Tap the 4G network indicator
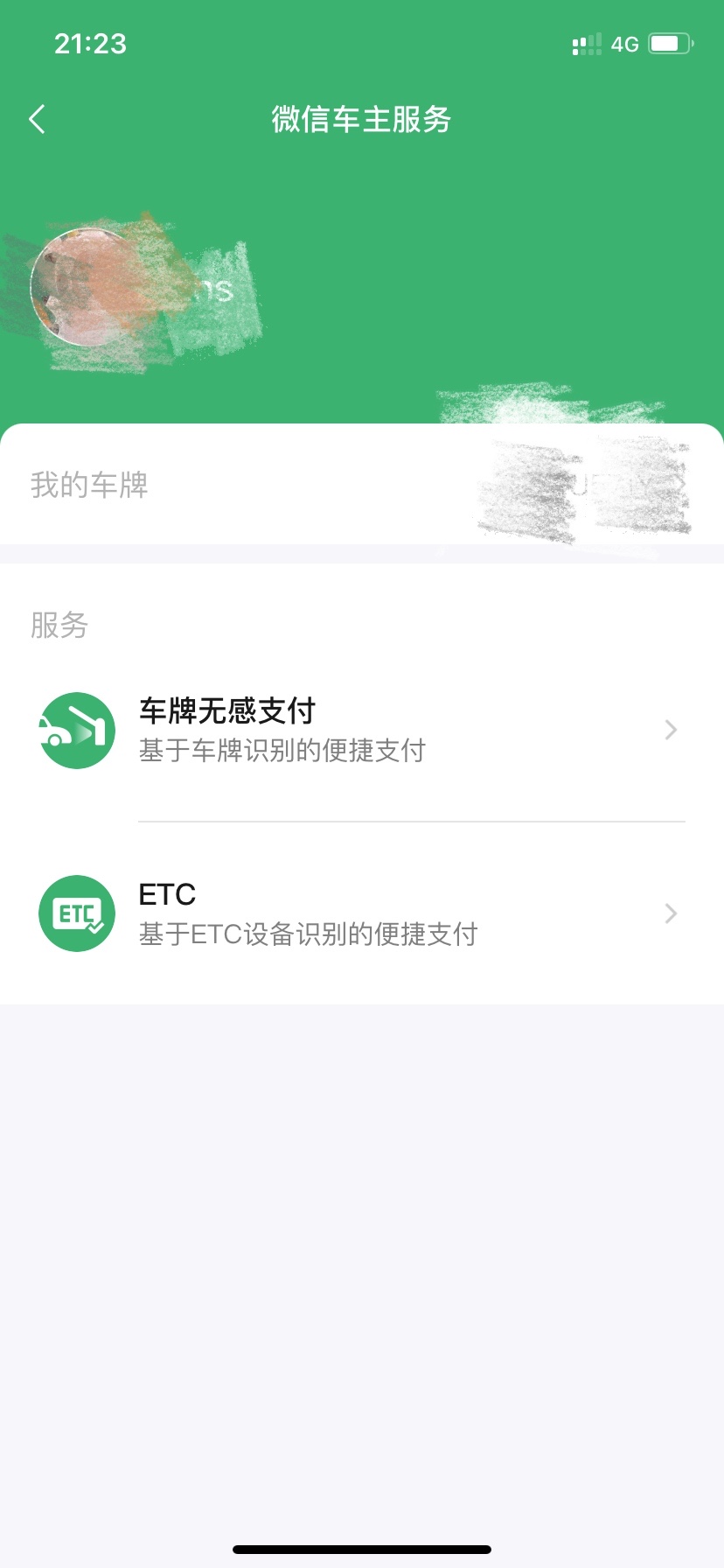Screen dimensions: 724x1568 click(626, 43)
